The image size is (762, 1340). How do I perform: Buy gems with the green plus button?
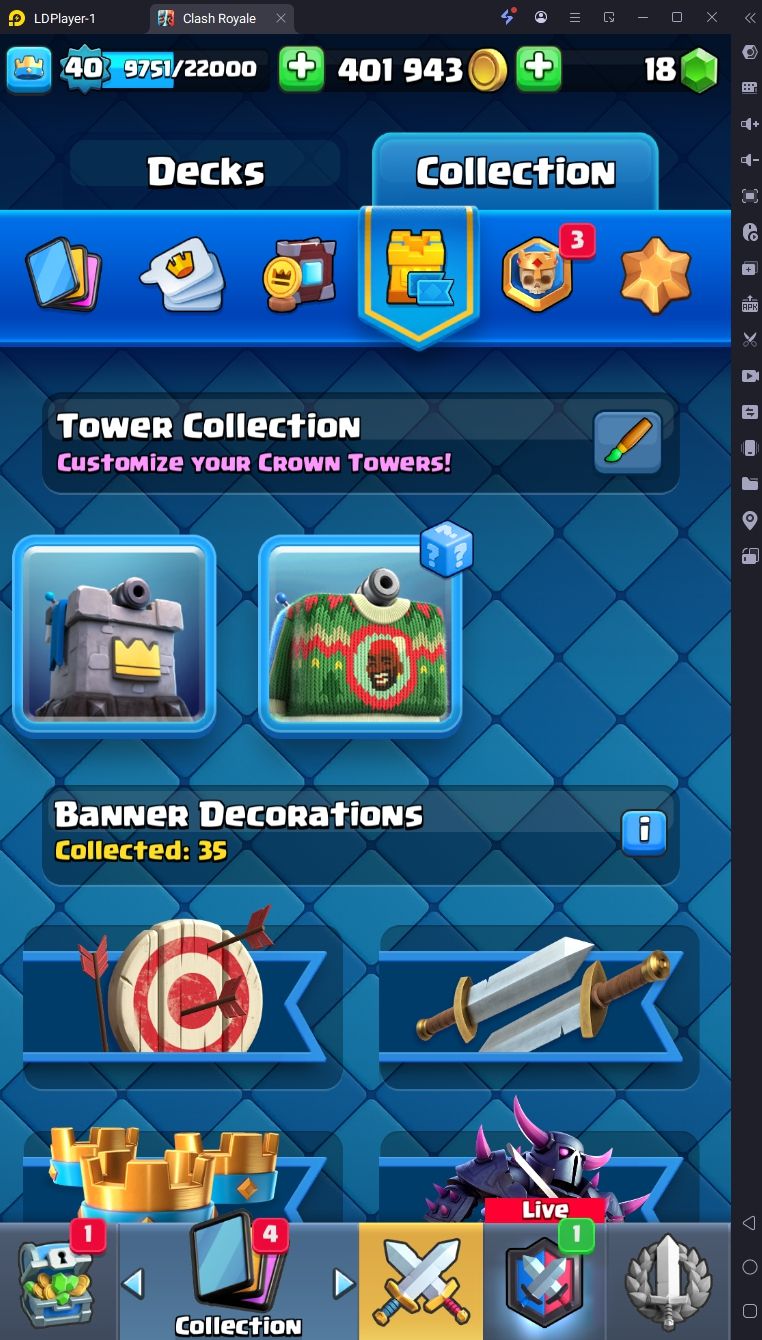(x=538, y=69)
